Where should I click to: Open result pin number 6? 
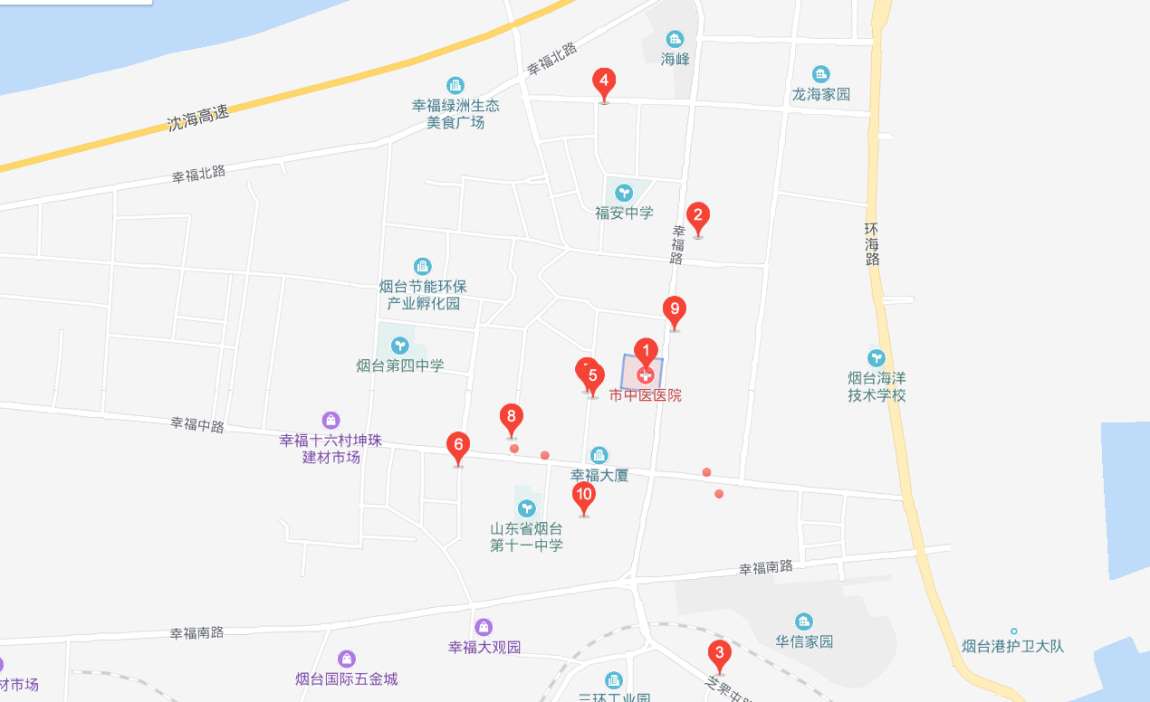458,445
